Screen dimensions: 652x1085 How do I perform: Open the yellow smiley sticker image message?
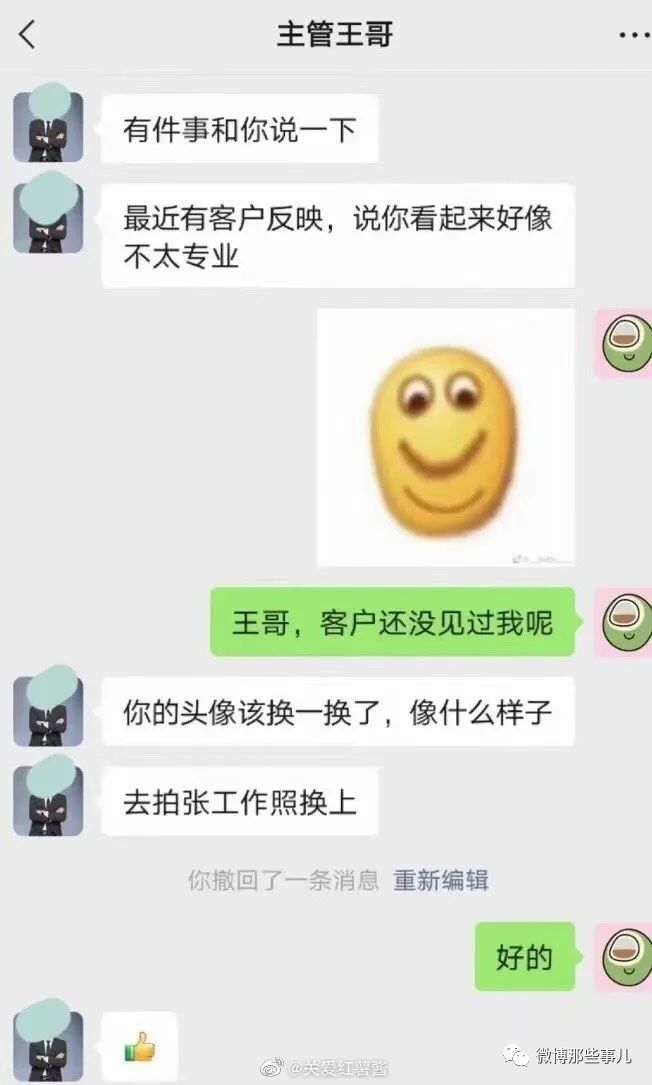[x=445, y=438]
